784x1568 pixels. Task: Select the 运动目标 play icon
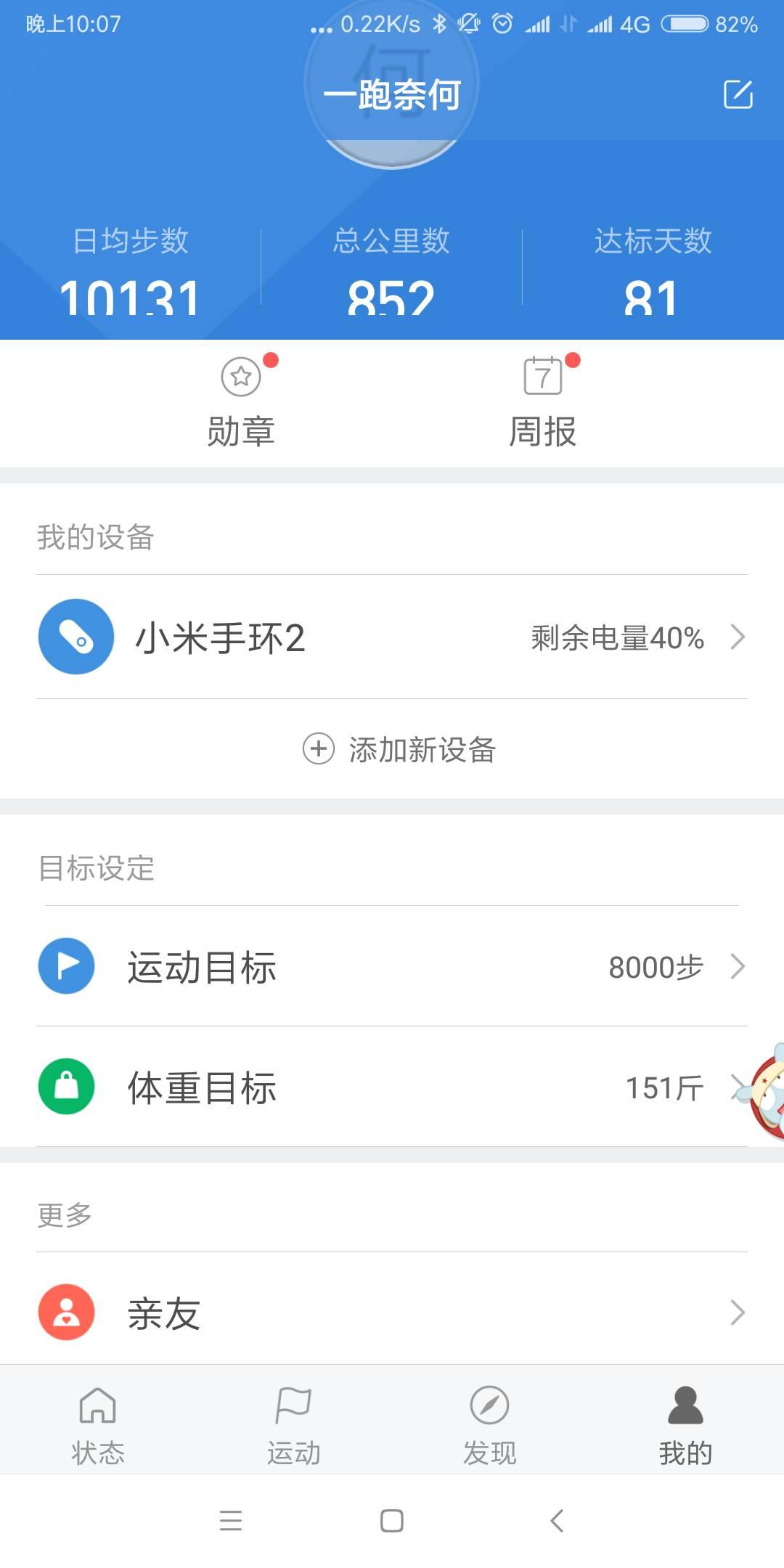66,965
